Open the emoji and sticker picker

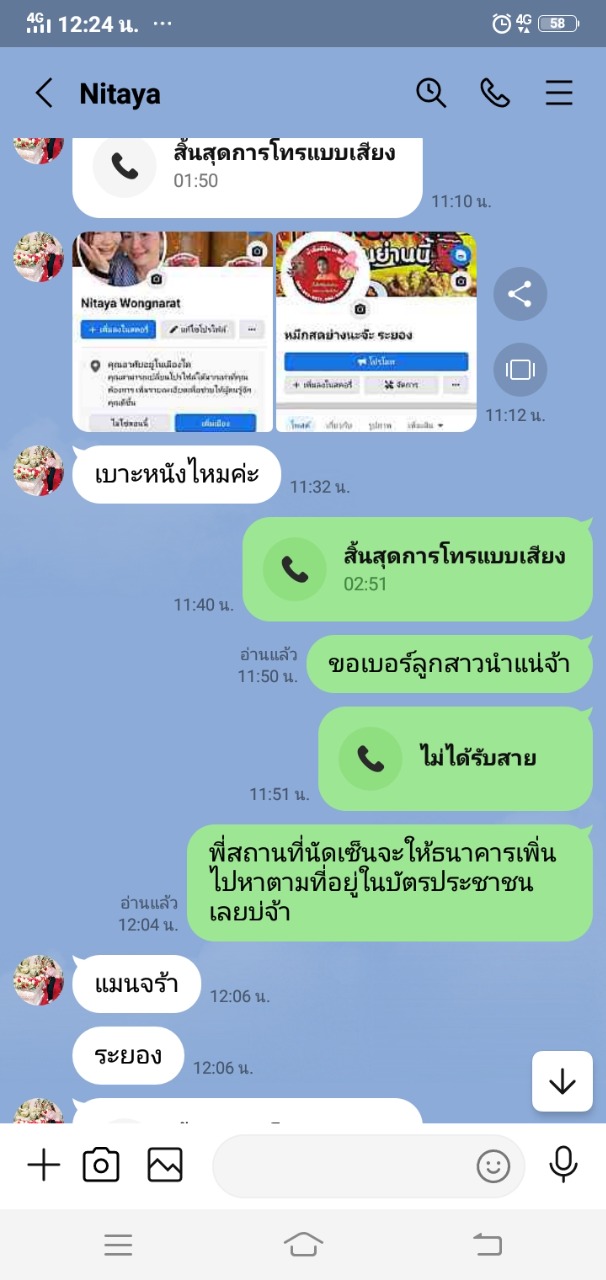[x=493, y=1166]
